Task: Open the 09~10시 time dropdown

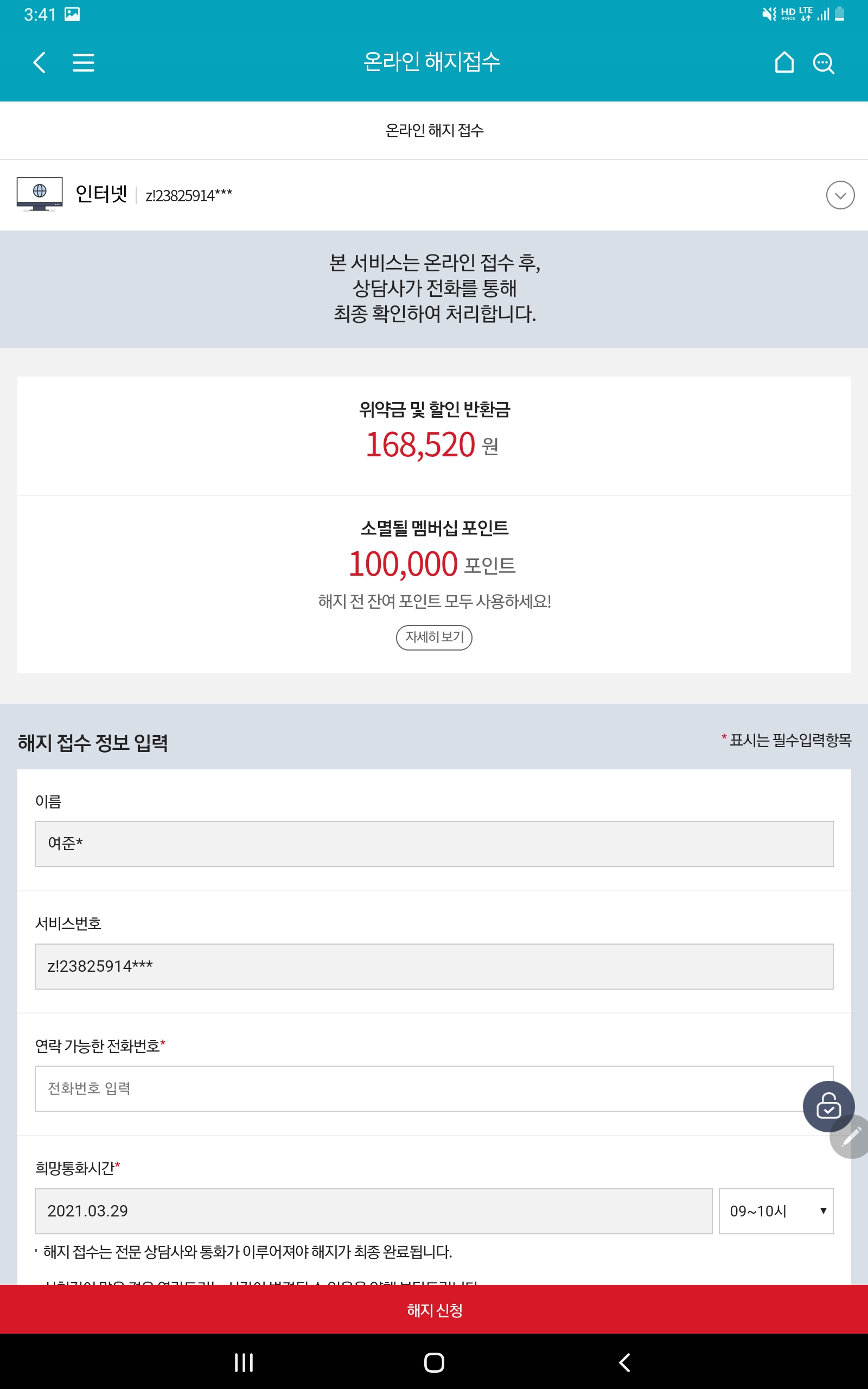Action: (776, 1211)
